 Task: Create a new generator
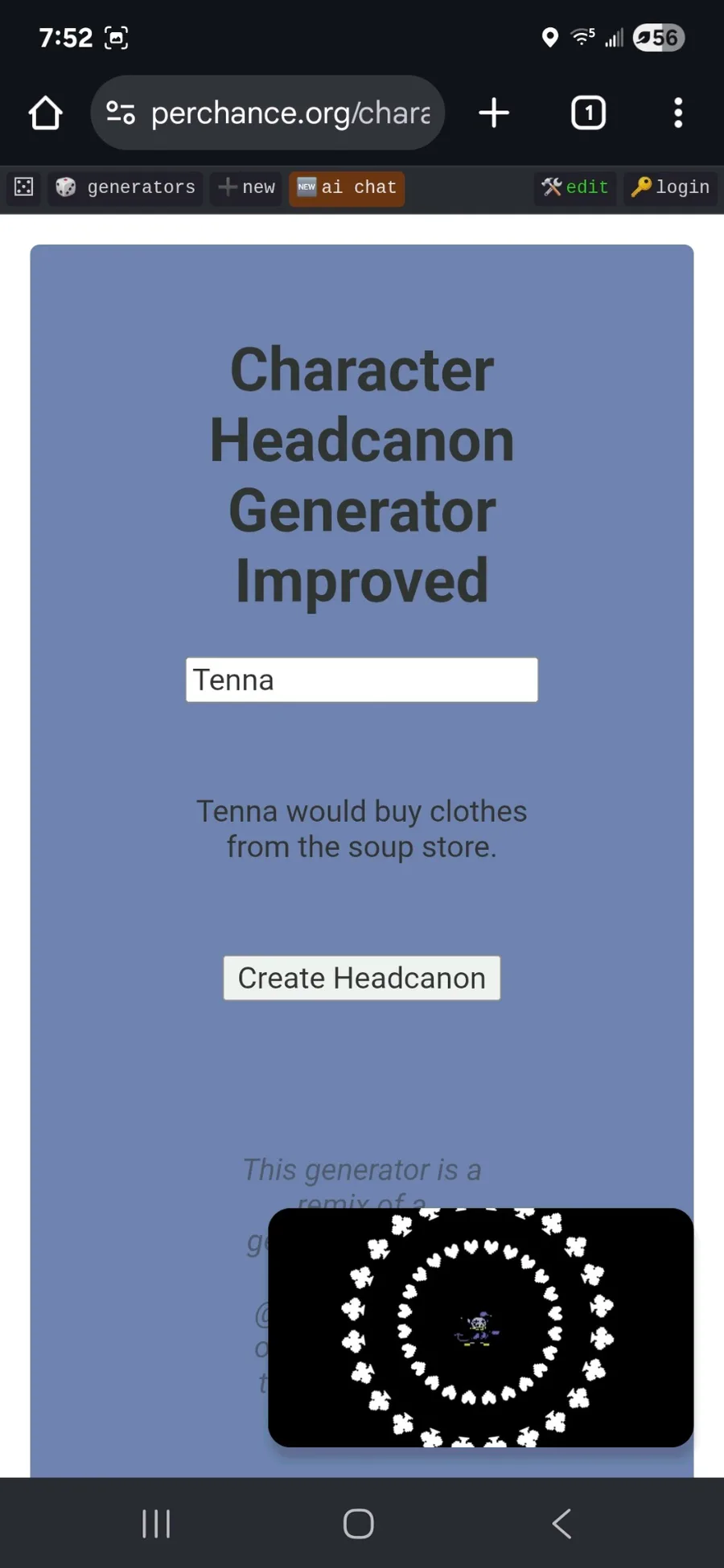pyautogui.click(x=246, y=187)
